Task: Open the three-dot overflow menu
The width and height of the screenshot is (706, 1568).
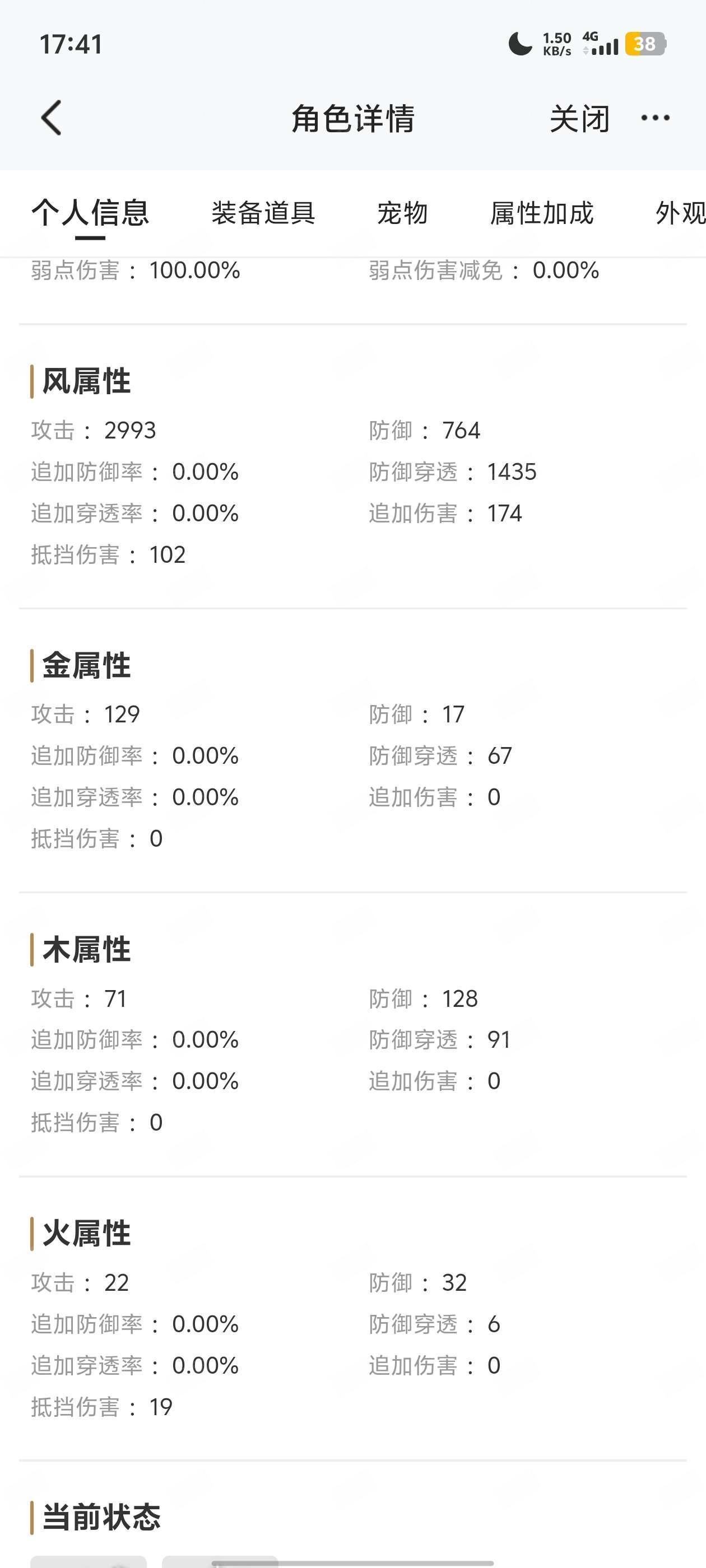Action: (x=656, y=118)
